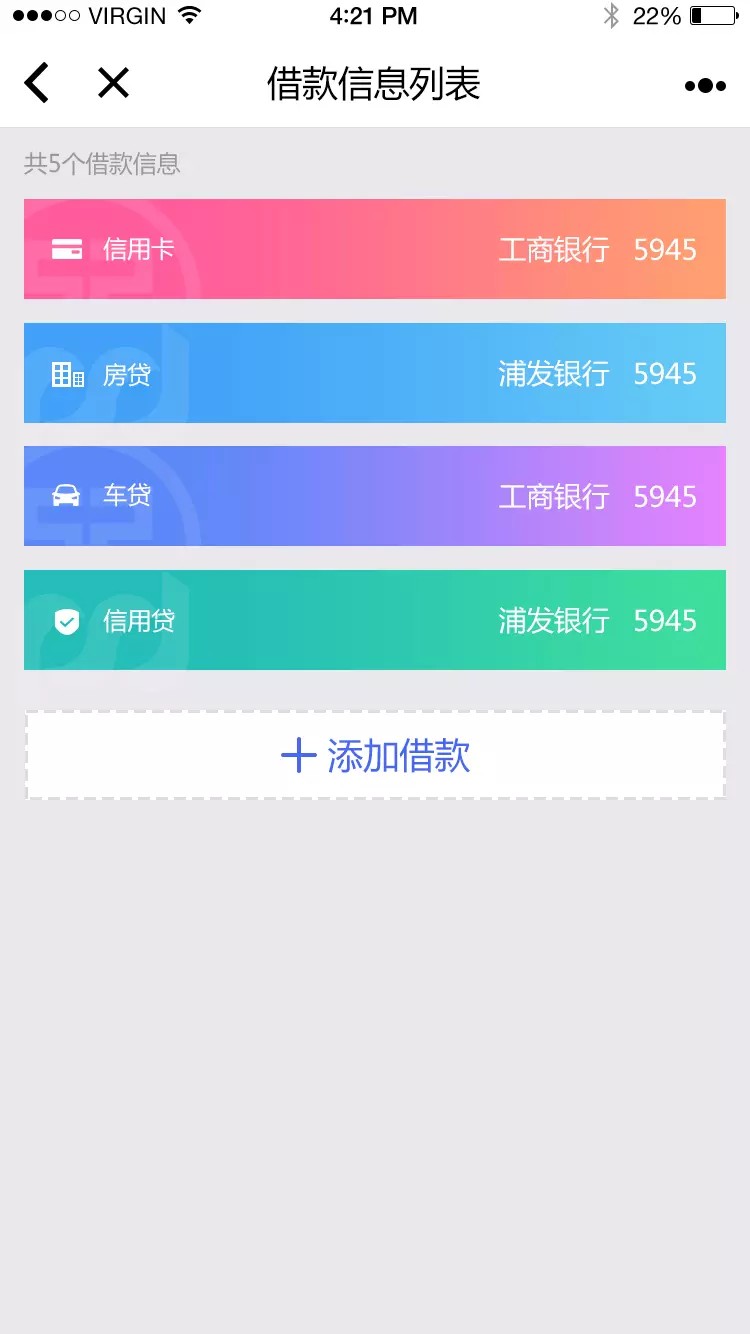
Task: Open the 信用贷 浦发银行 loan card
Action: [375, 620]
